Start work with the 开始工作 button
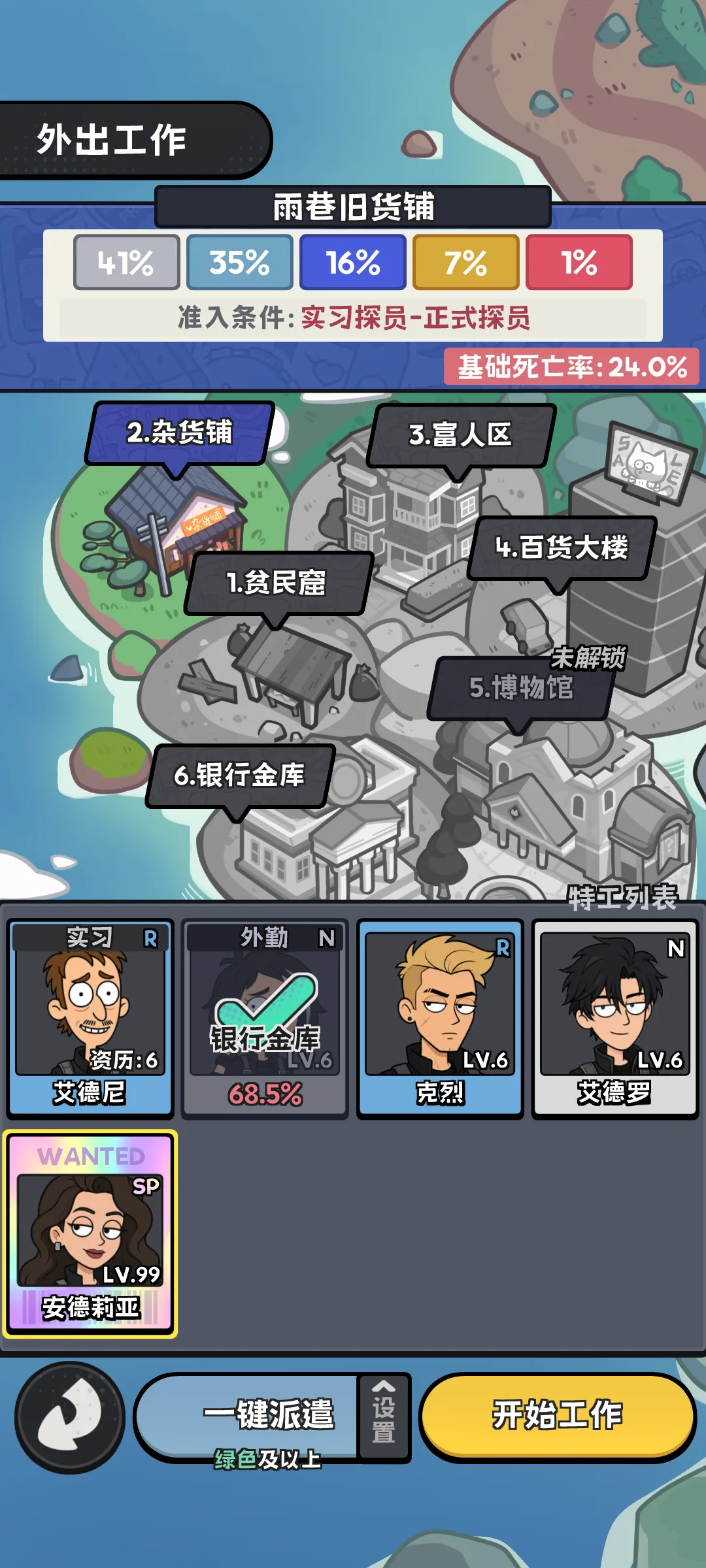 pyautogui.click(x=558, y=1416)
